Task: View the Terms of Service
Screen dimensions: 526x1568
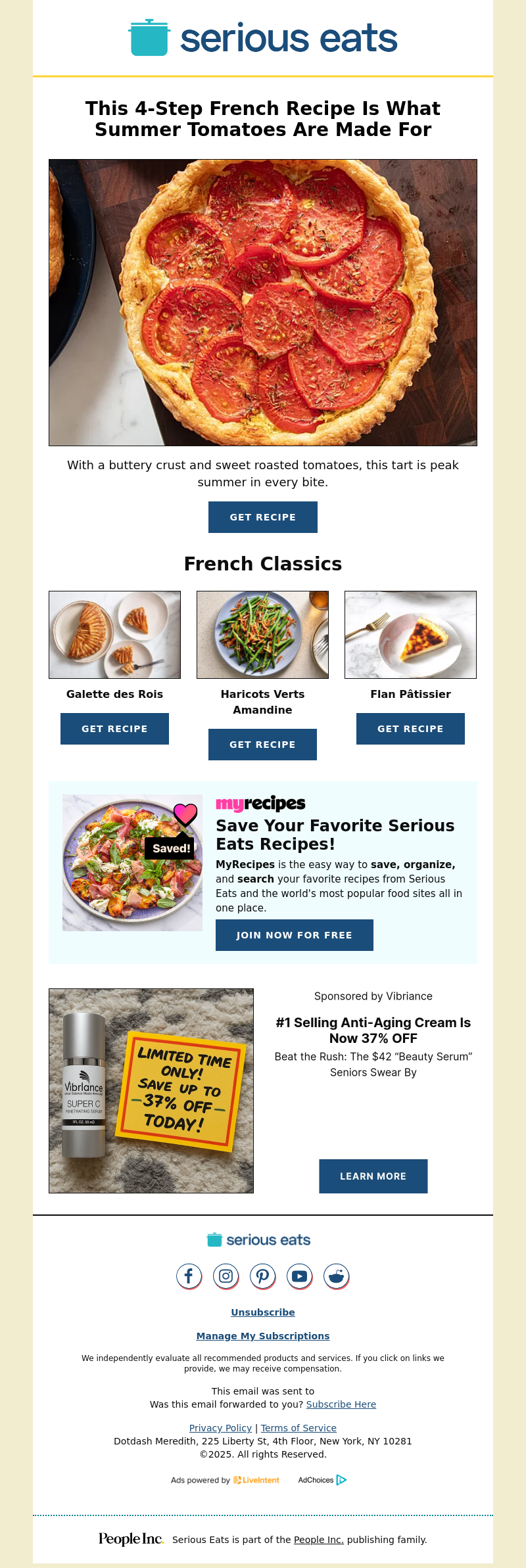Action: (x=299, y=1428)
